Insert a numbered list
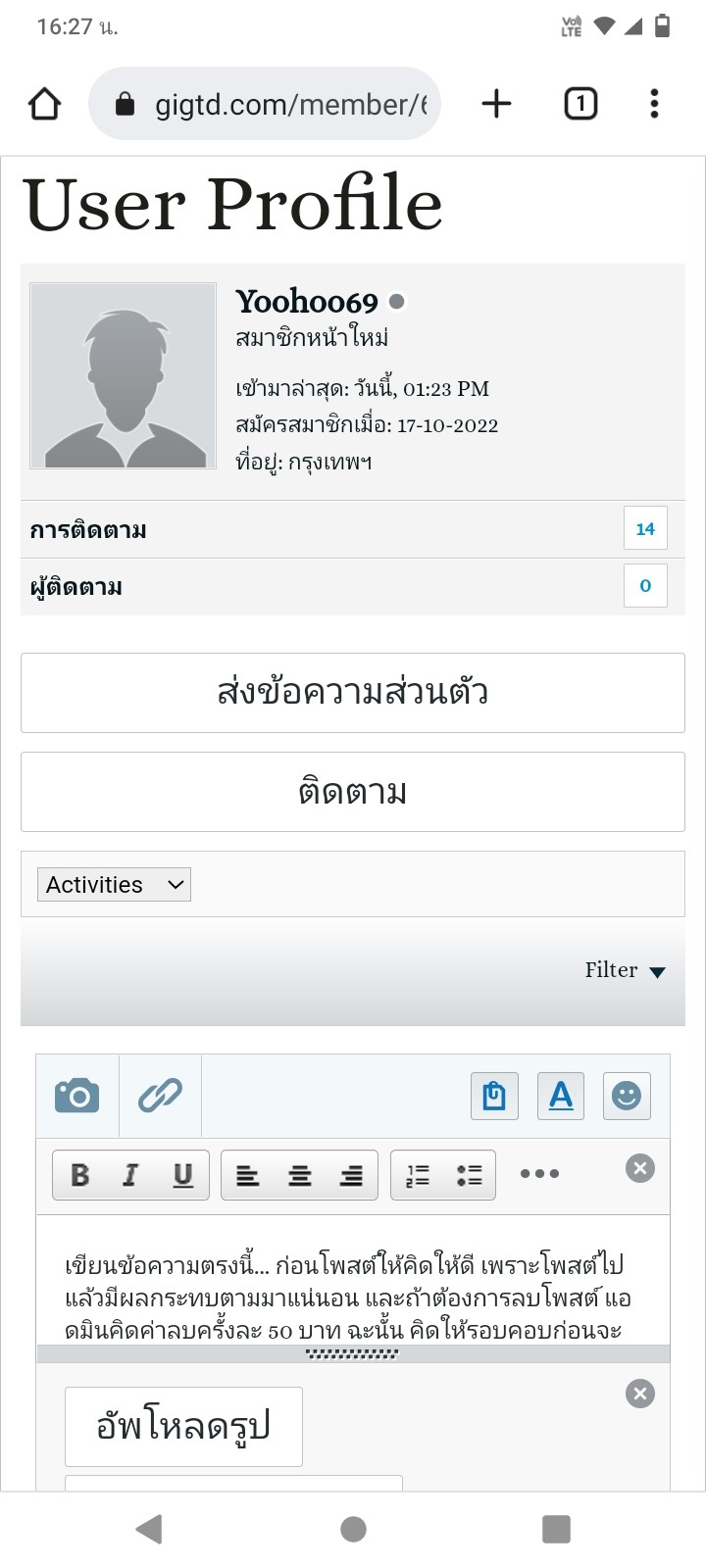This screenshot has height=1568, width=706. pyautogui.click(x=418, y=1175)
